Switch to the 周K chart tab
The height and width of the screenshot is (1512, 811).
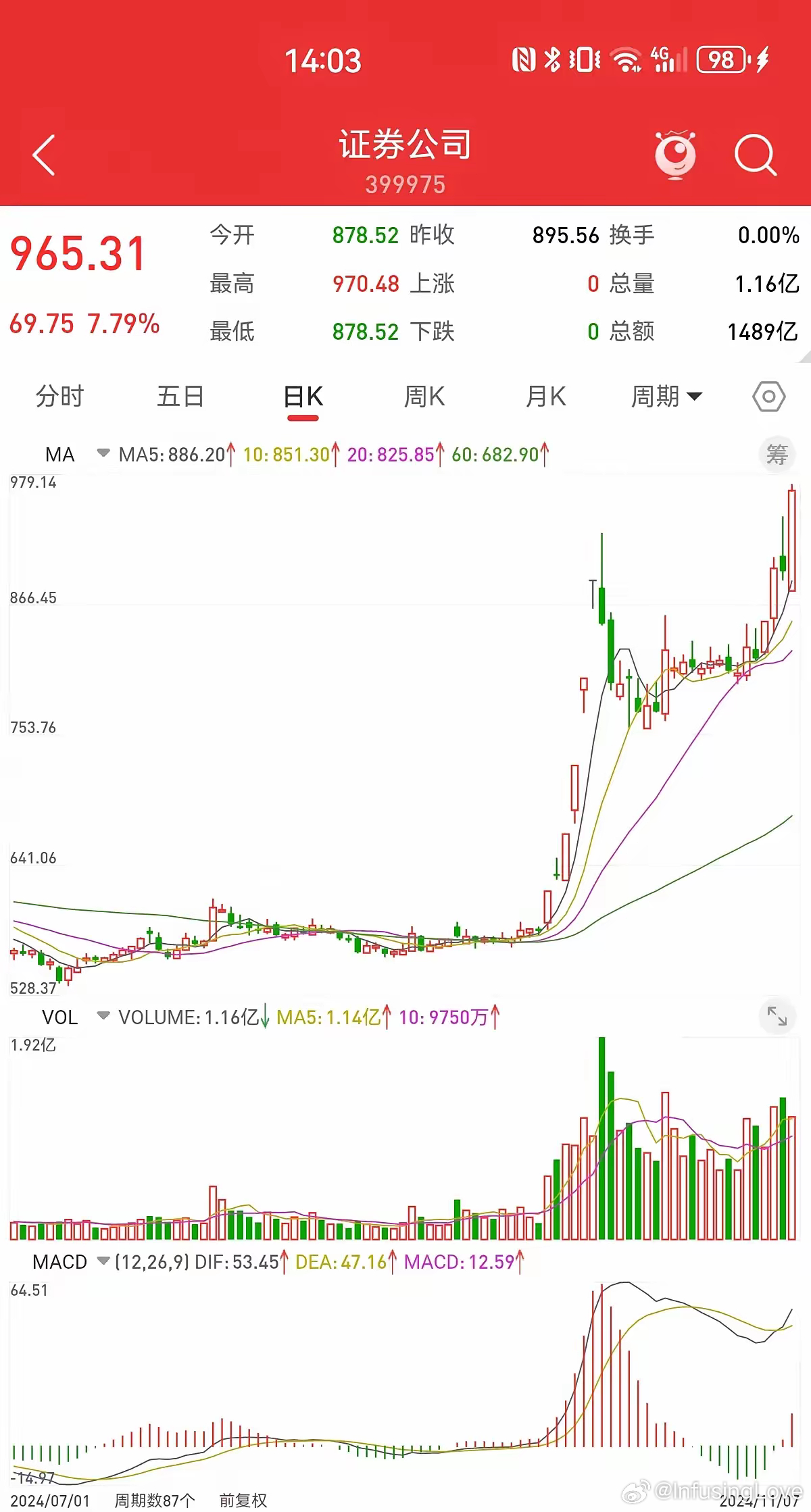tap(424, 397)
